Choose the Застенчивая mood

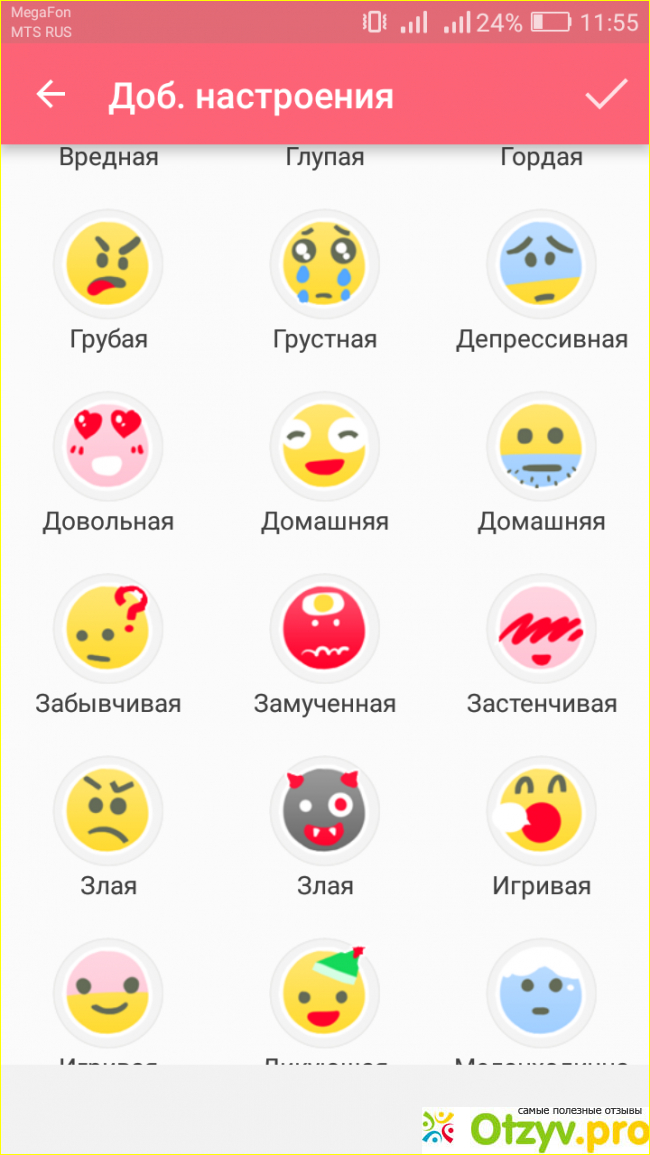point(541,628)
